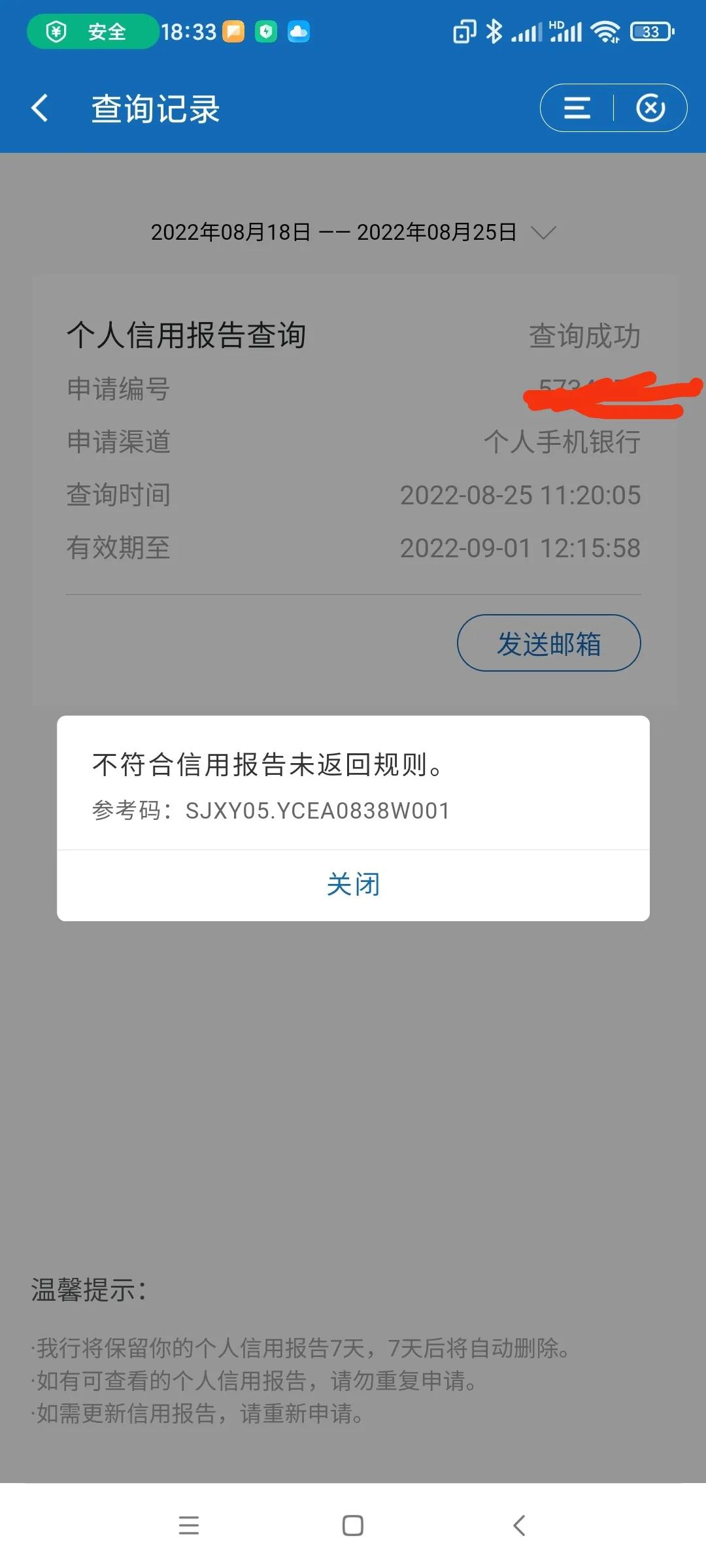
Task: Tap the green shield notification icon
Action: (265, 32)
